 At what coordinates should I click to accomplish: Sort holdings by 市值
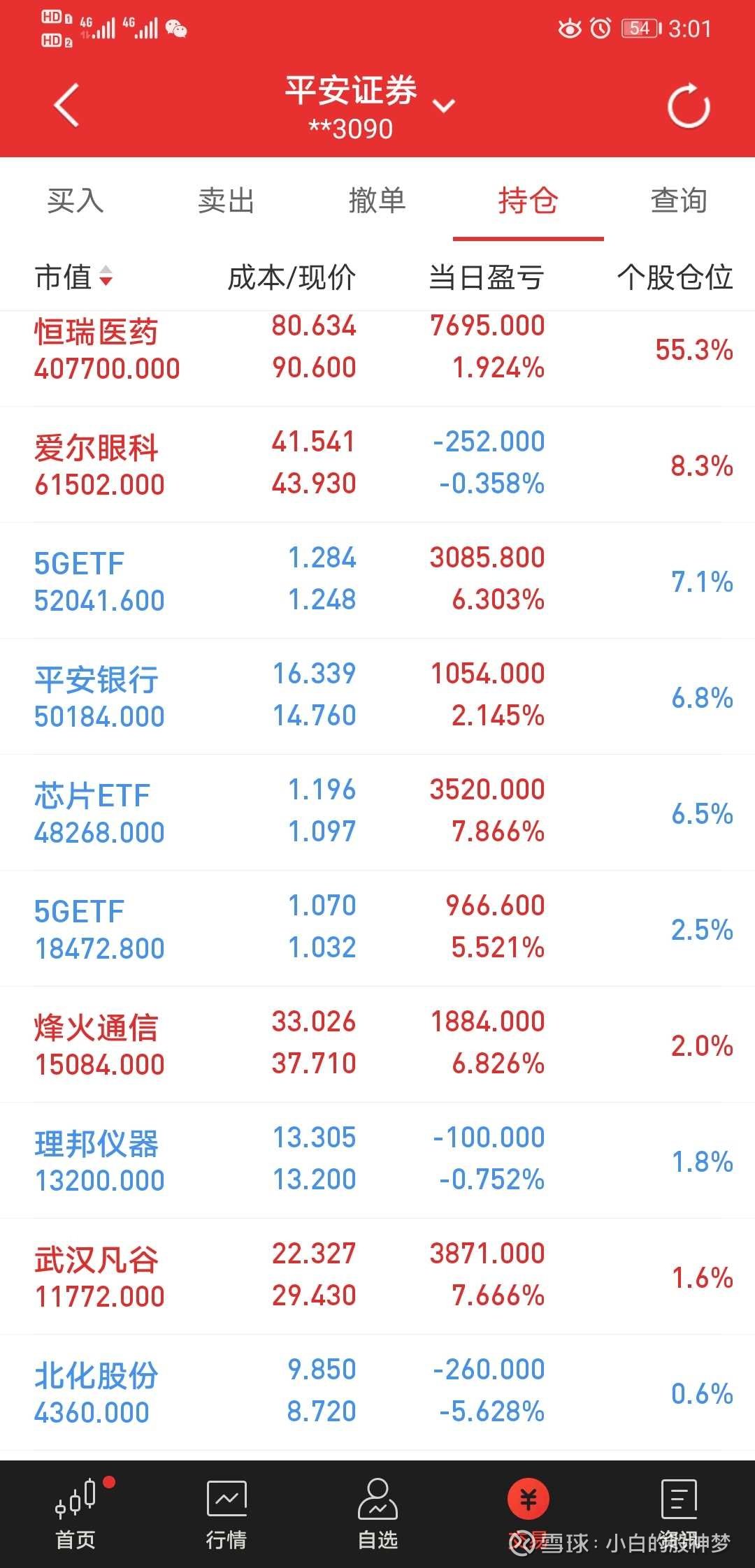tap(73, 277)
